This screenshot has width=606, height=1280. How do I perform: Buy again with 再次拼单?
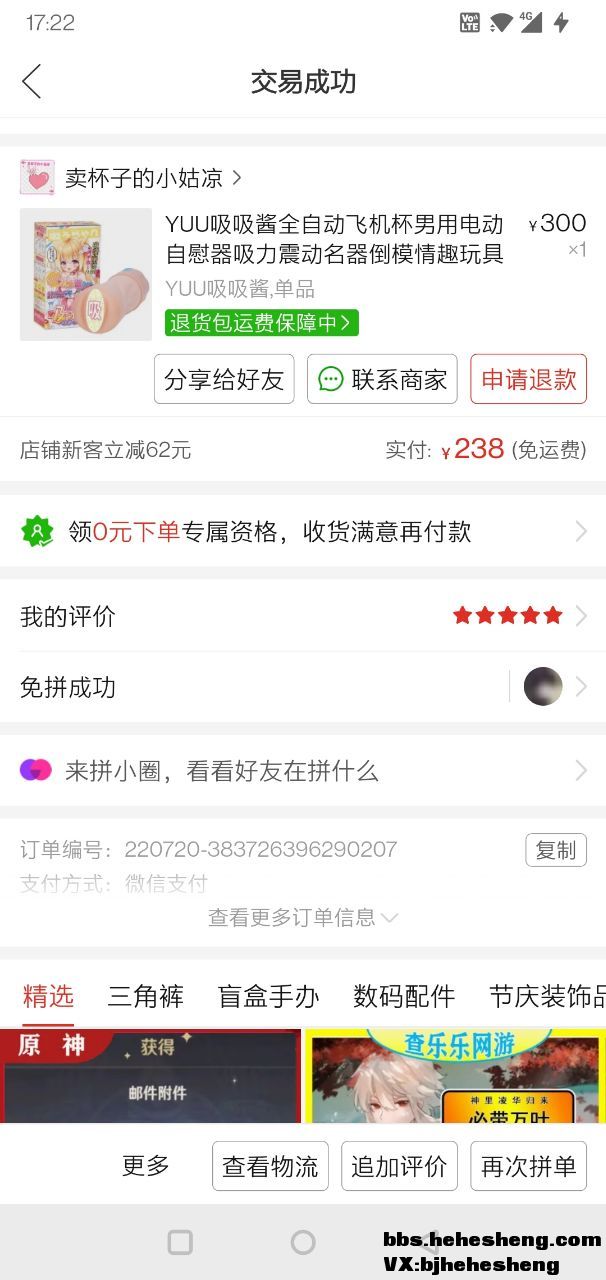coord(528,1166)
